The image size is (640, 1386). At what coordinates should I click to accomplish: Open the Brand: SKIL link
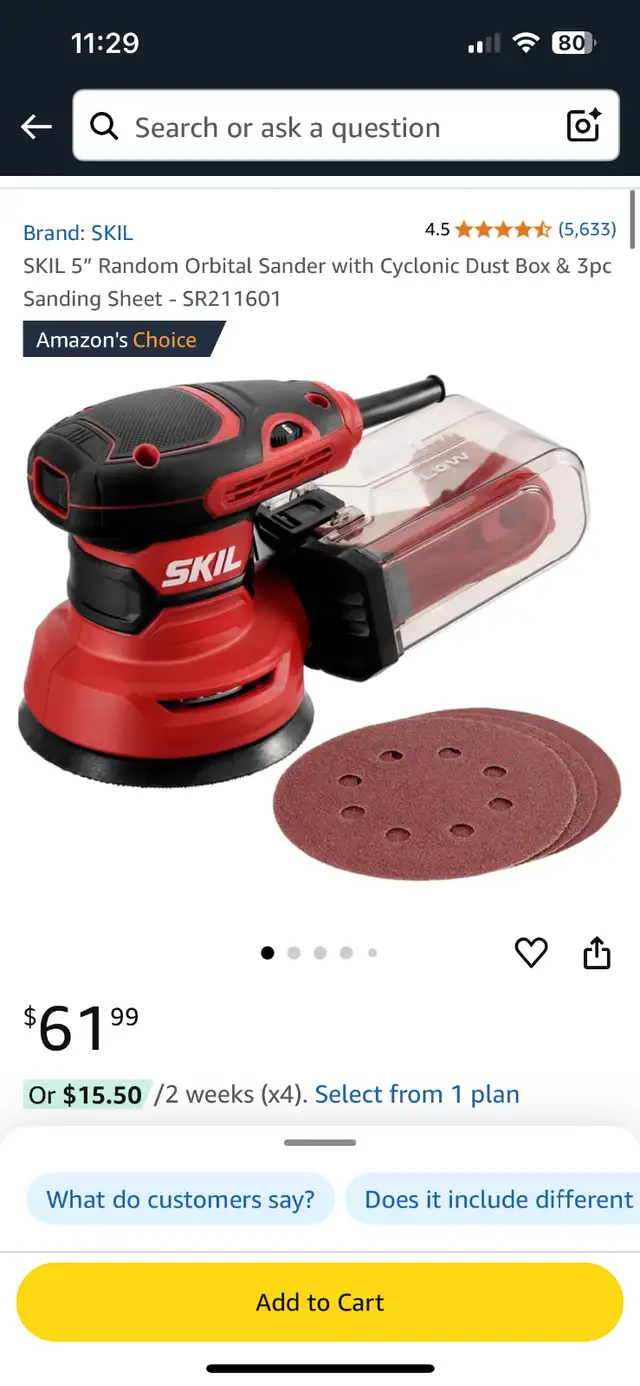click(x=78, y=232)
